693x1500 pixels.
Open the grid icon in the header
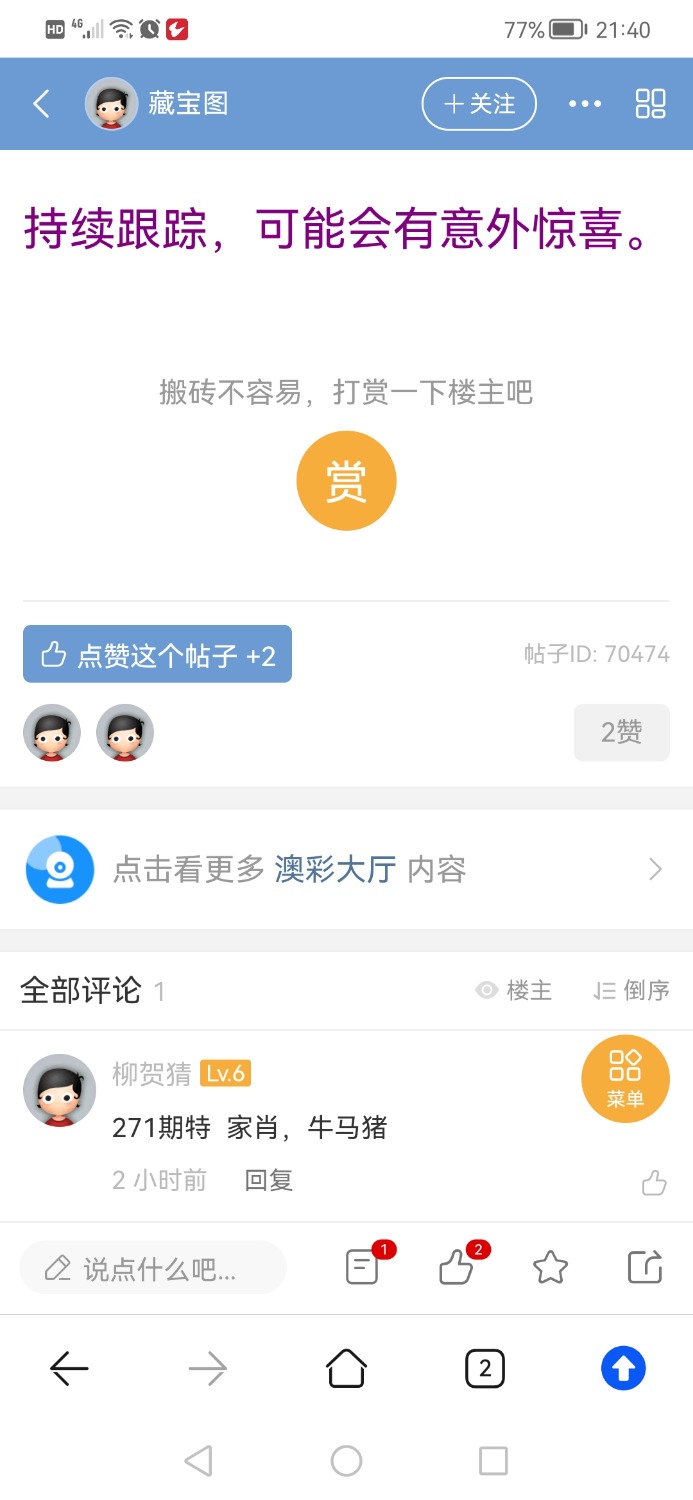pyautogui.click(x=650, y=104)
